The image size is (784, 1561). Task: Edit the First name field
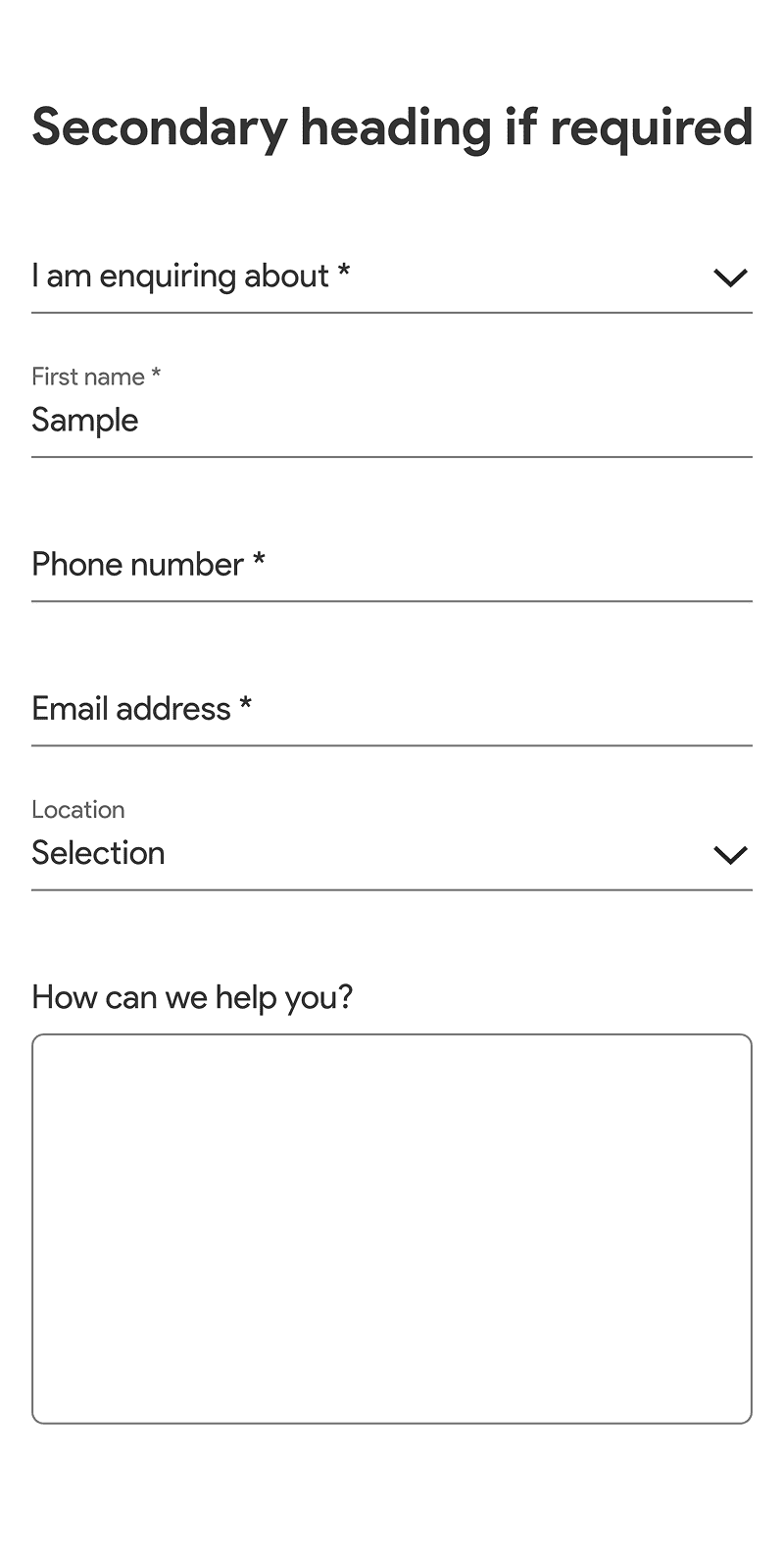point(390,421)
